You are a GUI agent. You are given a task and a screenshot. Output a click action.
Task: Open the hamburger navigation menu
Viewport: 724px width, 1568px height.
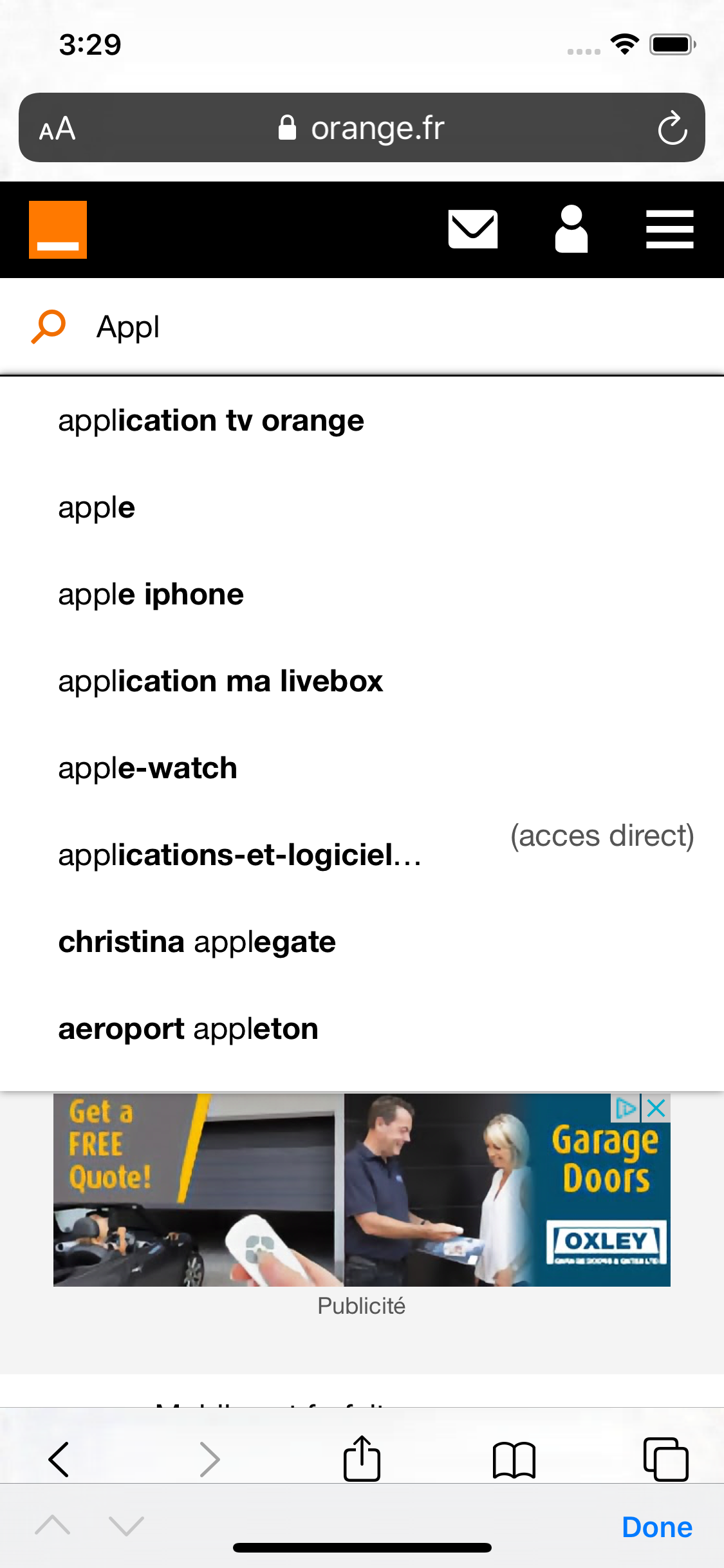click(670, 229)
